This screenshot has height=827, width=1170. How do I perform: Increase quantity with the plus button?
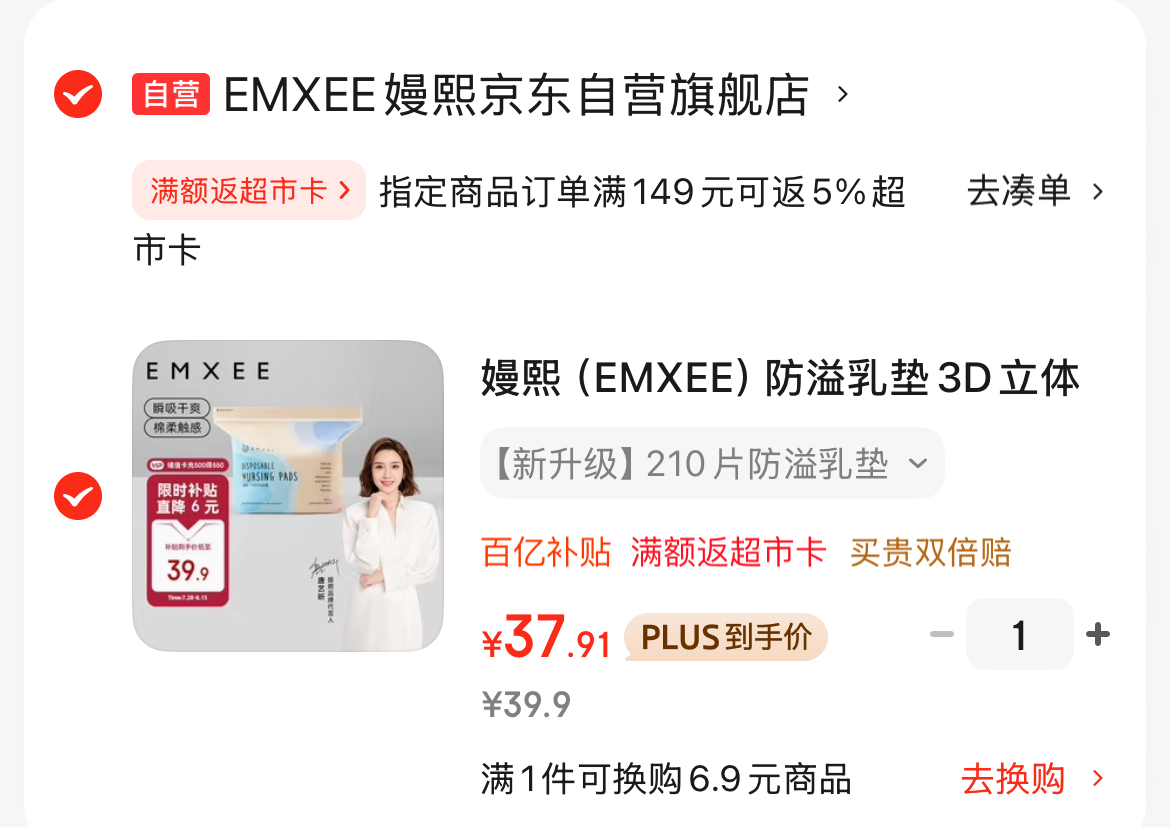1098,635
